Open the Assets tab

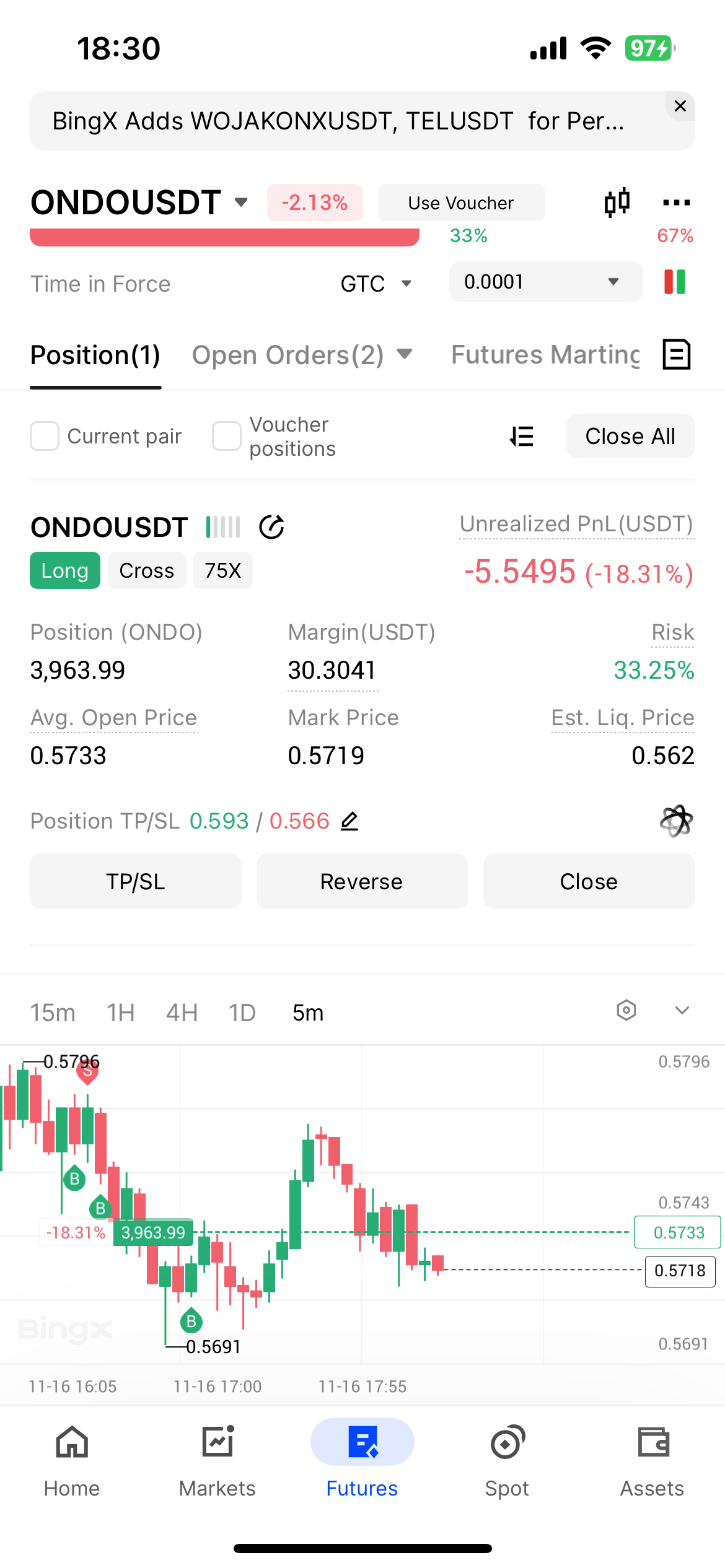[x=652, y=1461]
